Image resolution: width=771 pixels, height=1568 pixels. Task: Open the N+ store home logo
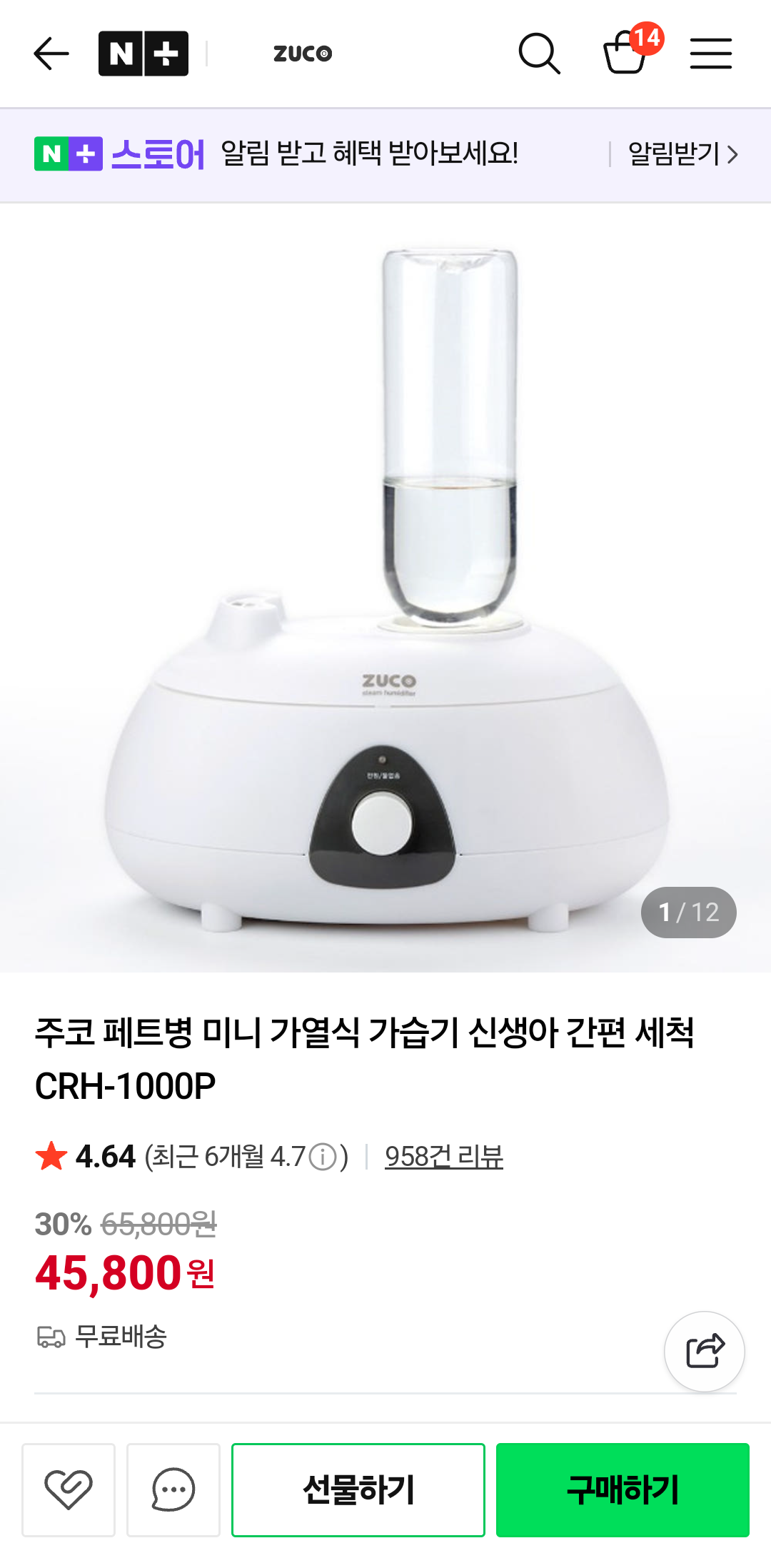click(143, 54)
